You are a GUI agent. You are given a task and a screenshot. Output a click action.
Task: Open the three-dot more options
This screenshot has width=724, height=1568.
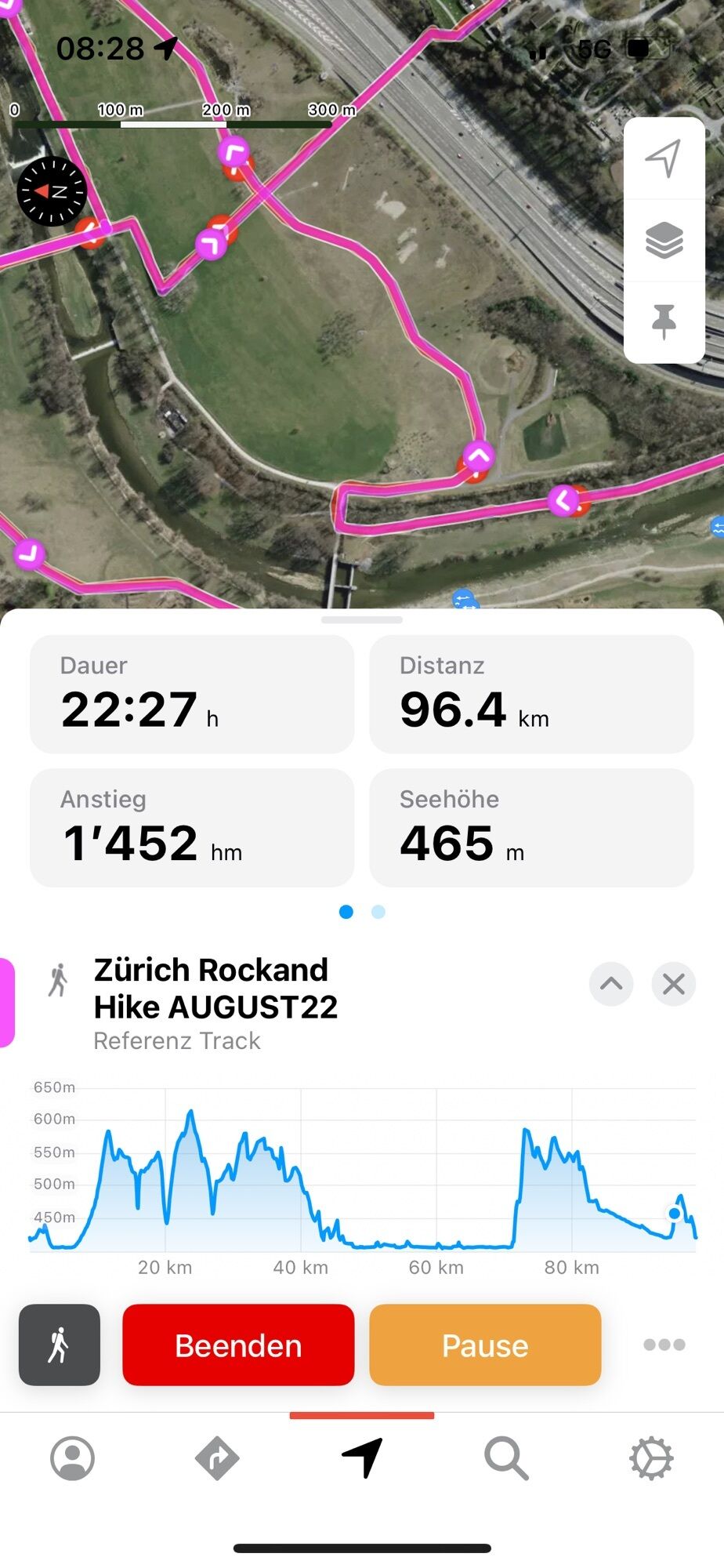pos(664,1345)
